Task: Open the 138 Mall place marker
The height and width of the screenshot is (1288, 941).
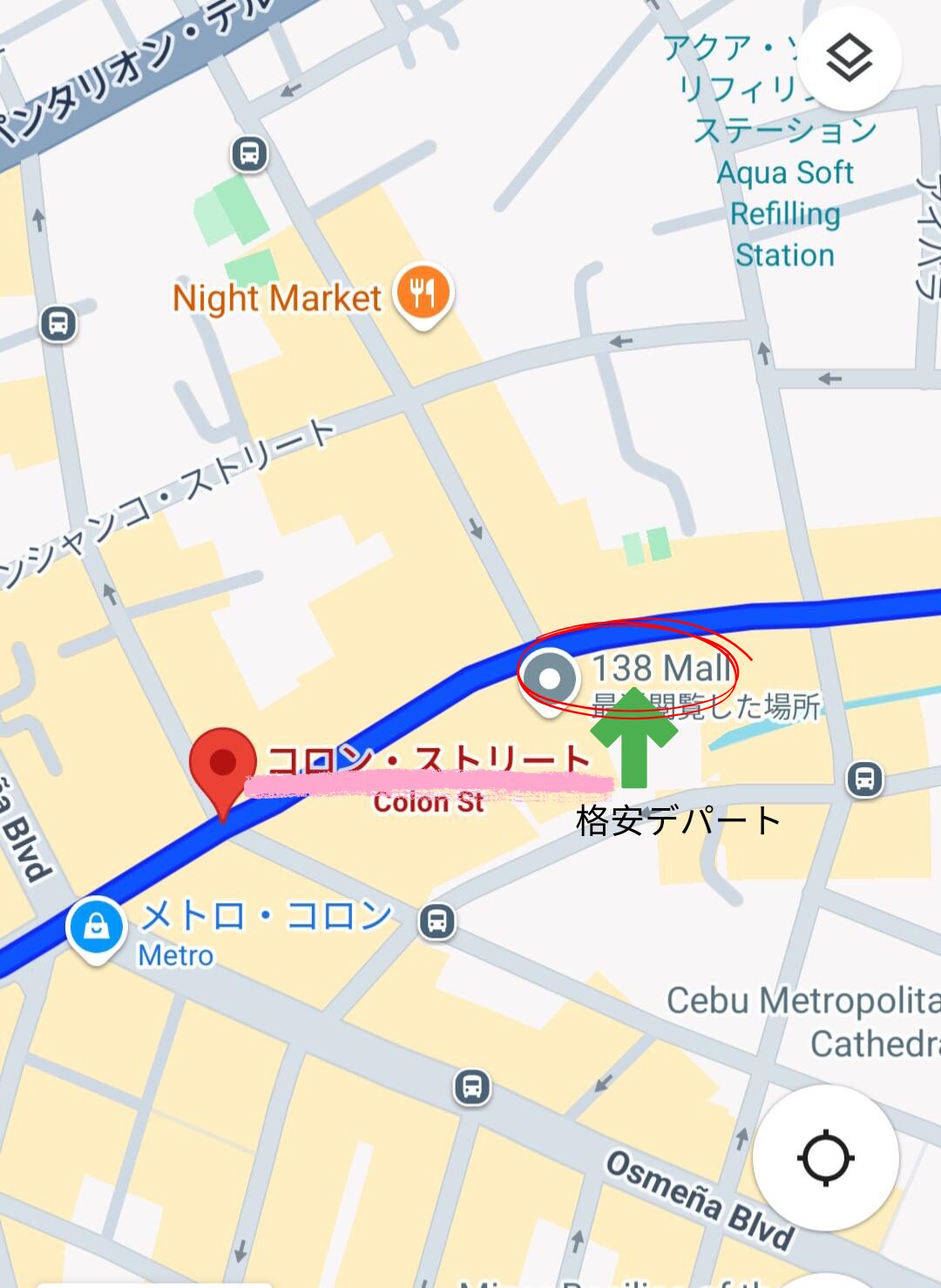Action: [x=549, y=678]
